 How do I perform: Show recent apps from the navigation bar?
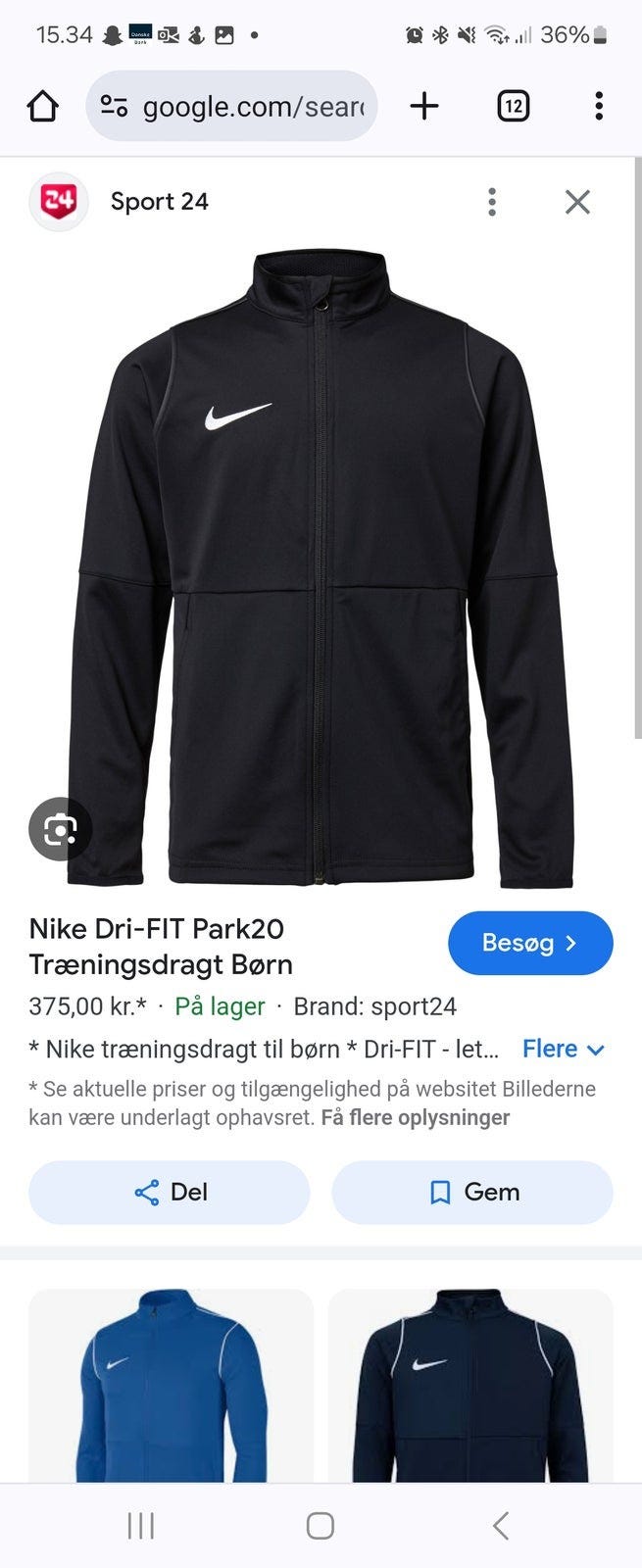point(141,1525)
